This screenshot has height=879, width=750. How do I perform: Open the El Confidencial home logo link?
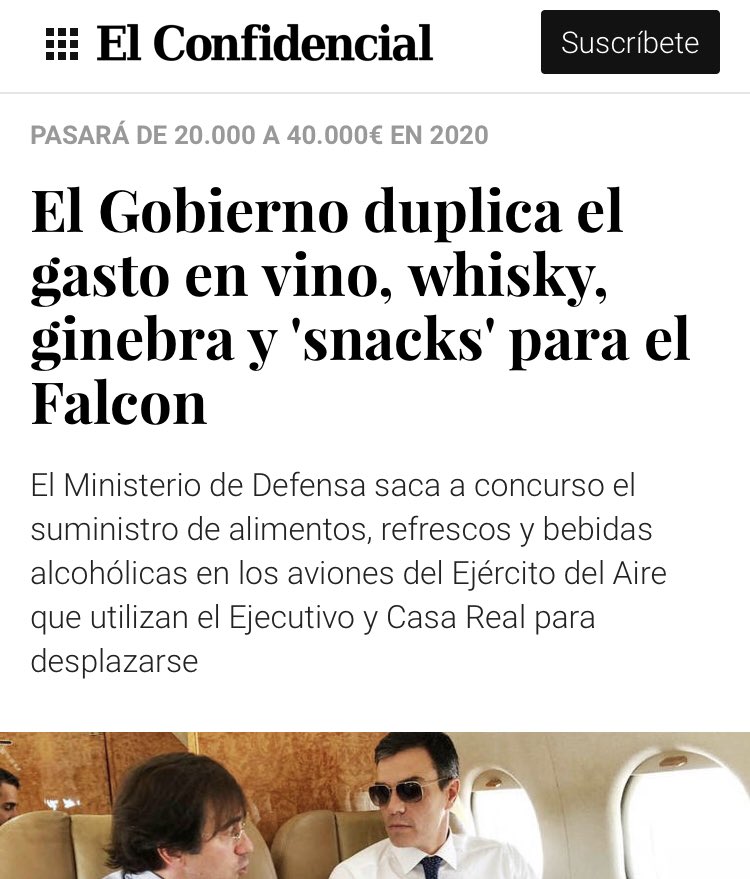coord(265,44)
